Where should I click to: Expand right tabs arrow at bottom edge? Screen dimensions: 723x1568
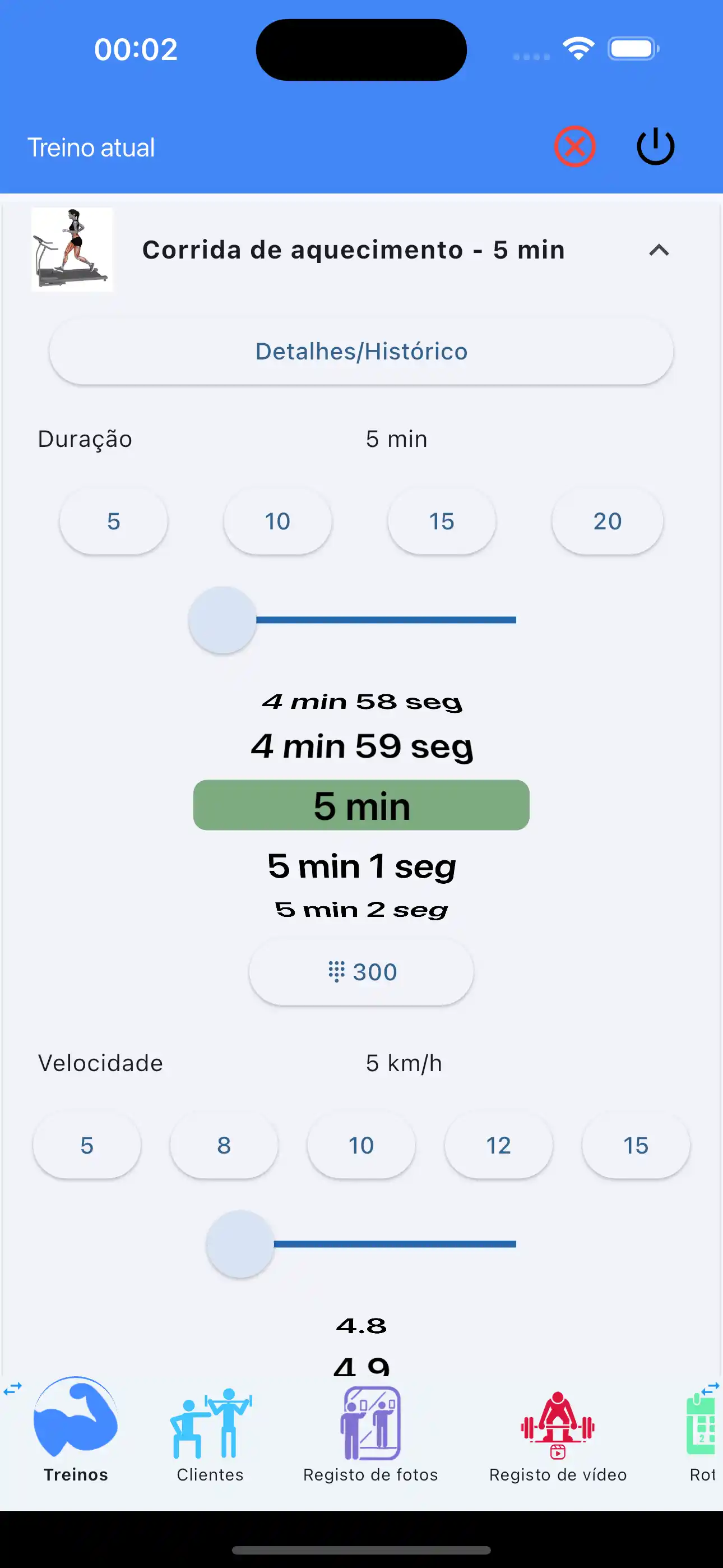pyautogui.click(x=710, y=1388)
